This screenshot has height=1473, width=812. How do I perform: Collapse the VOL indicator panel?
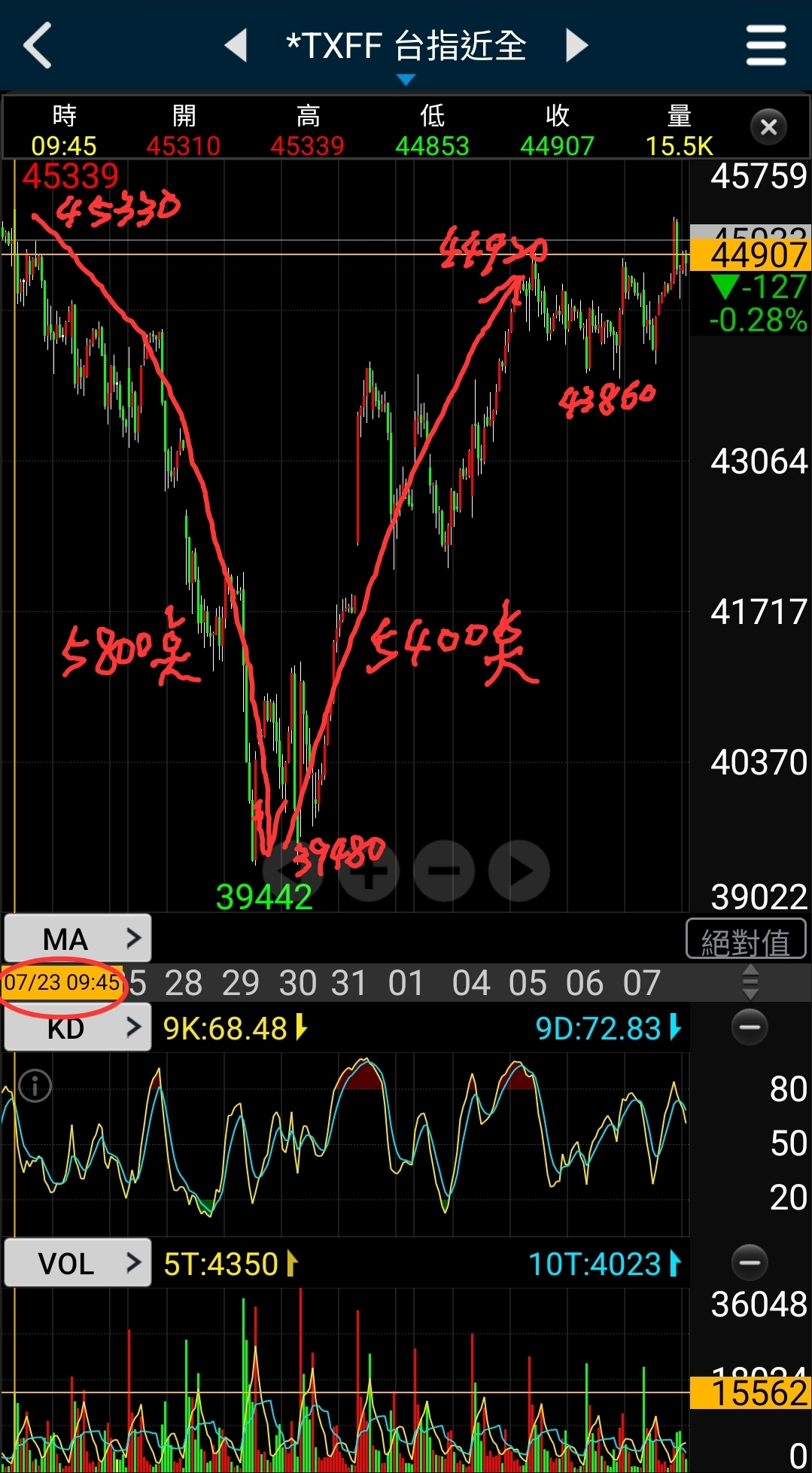[750, 1262]
